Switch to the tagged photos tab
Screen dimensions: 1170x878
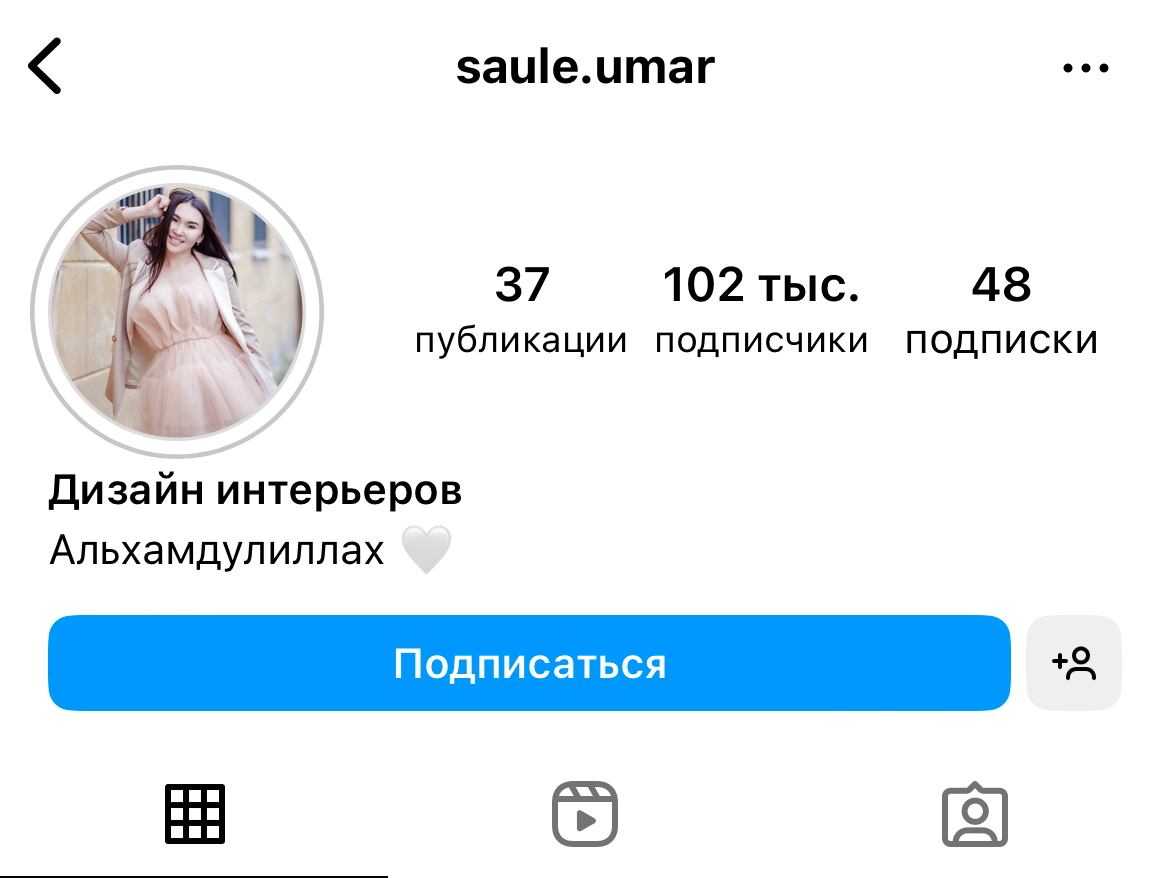(x=974, y=814)
